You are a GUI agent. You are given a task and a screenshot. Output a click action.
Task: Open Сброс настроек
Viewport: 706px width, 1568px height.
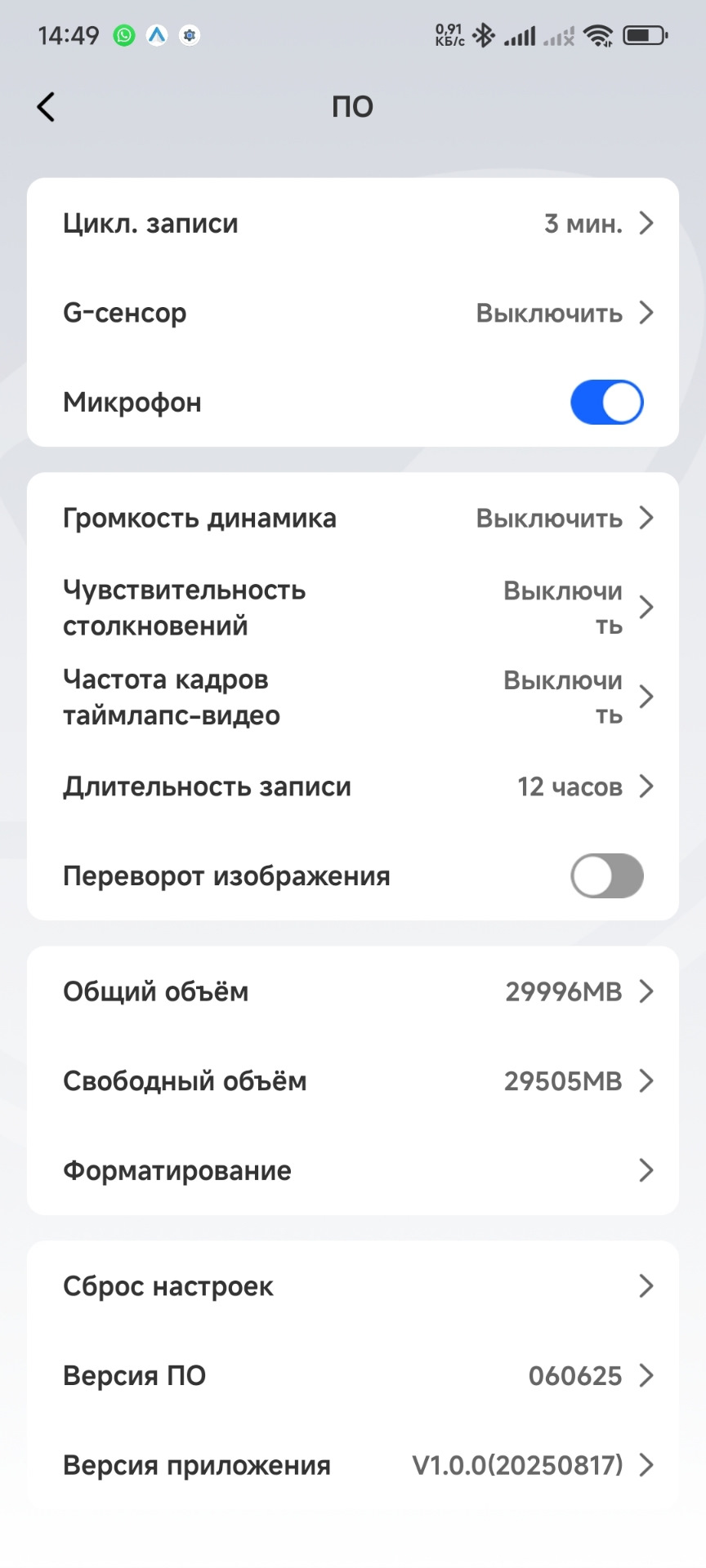coord(351,1286)
